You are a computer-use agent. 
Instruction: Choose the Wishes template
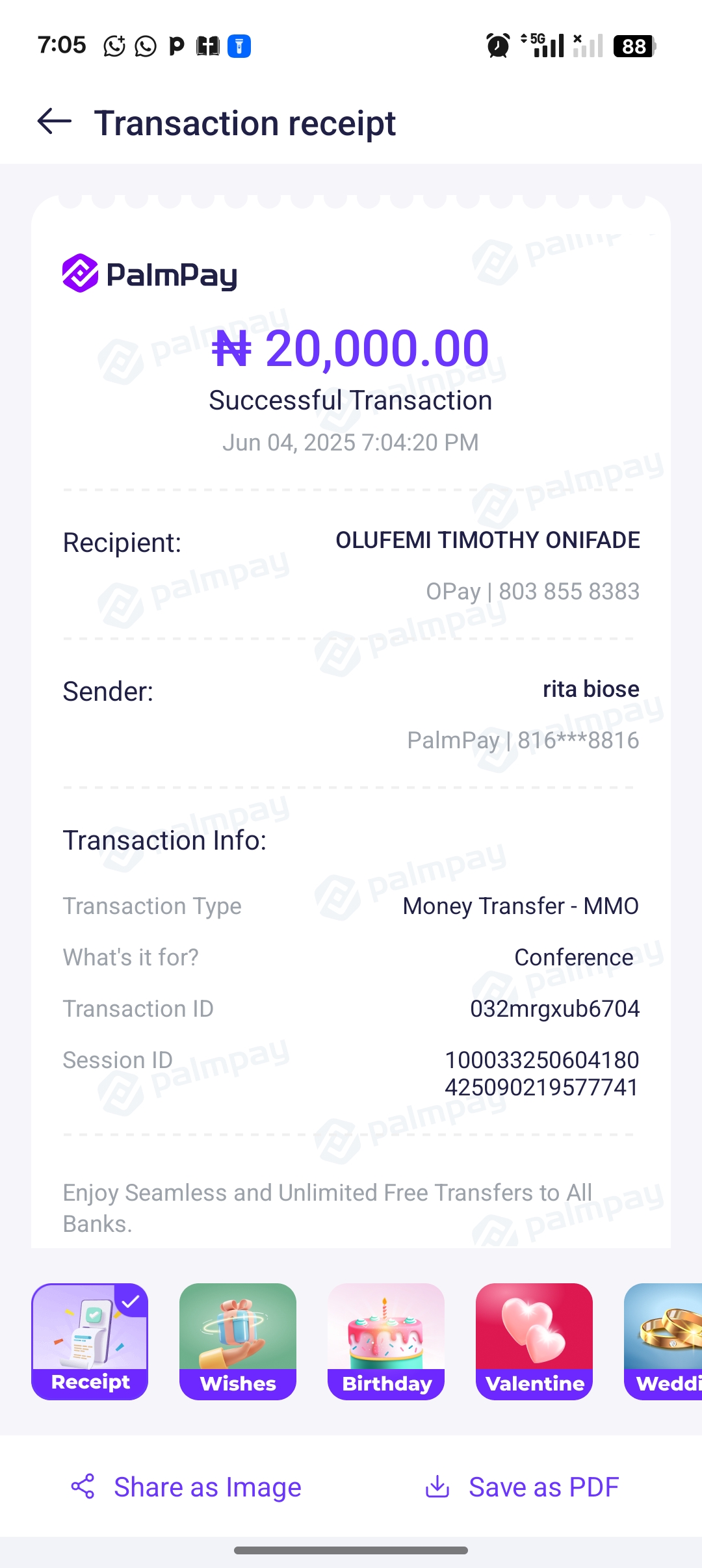pos(238,1341)
